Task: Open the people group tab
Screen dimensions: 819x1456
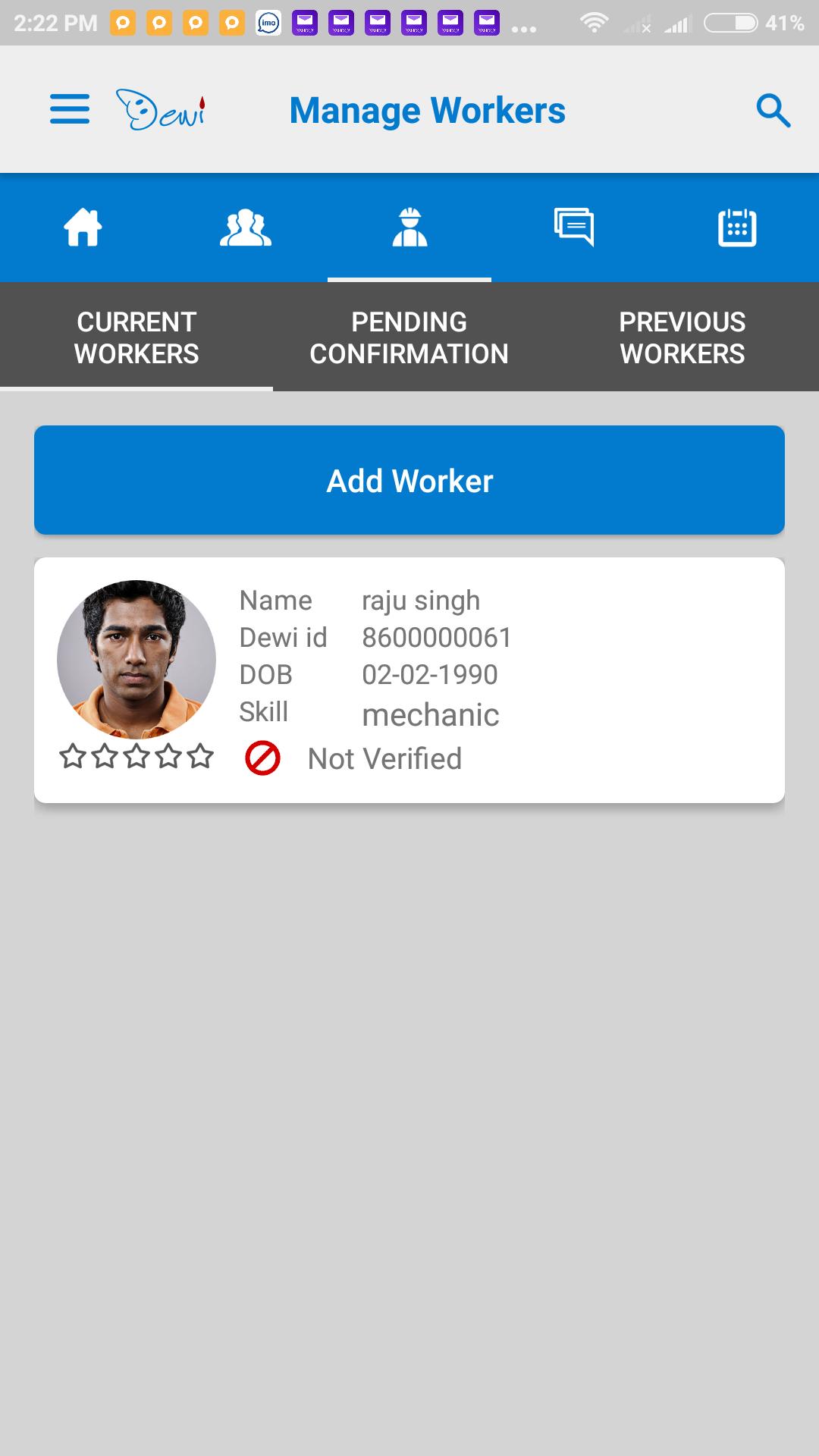Action: [x=246, y=227]
